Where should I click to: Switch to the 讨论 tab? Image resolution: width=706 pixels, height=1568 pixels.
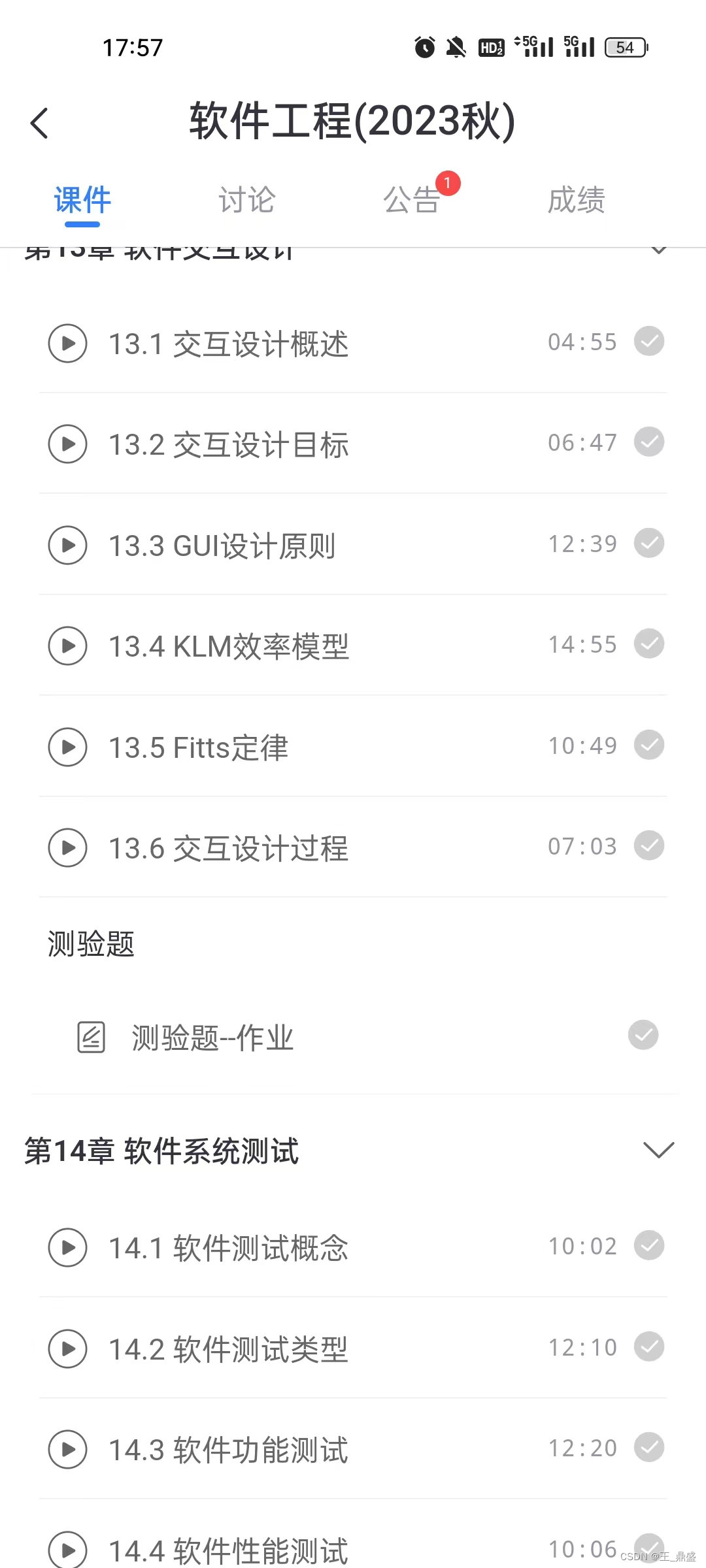click(x=246, y=200)
